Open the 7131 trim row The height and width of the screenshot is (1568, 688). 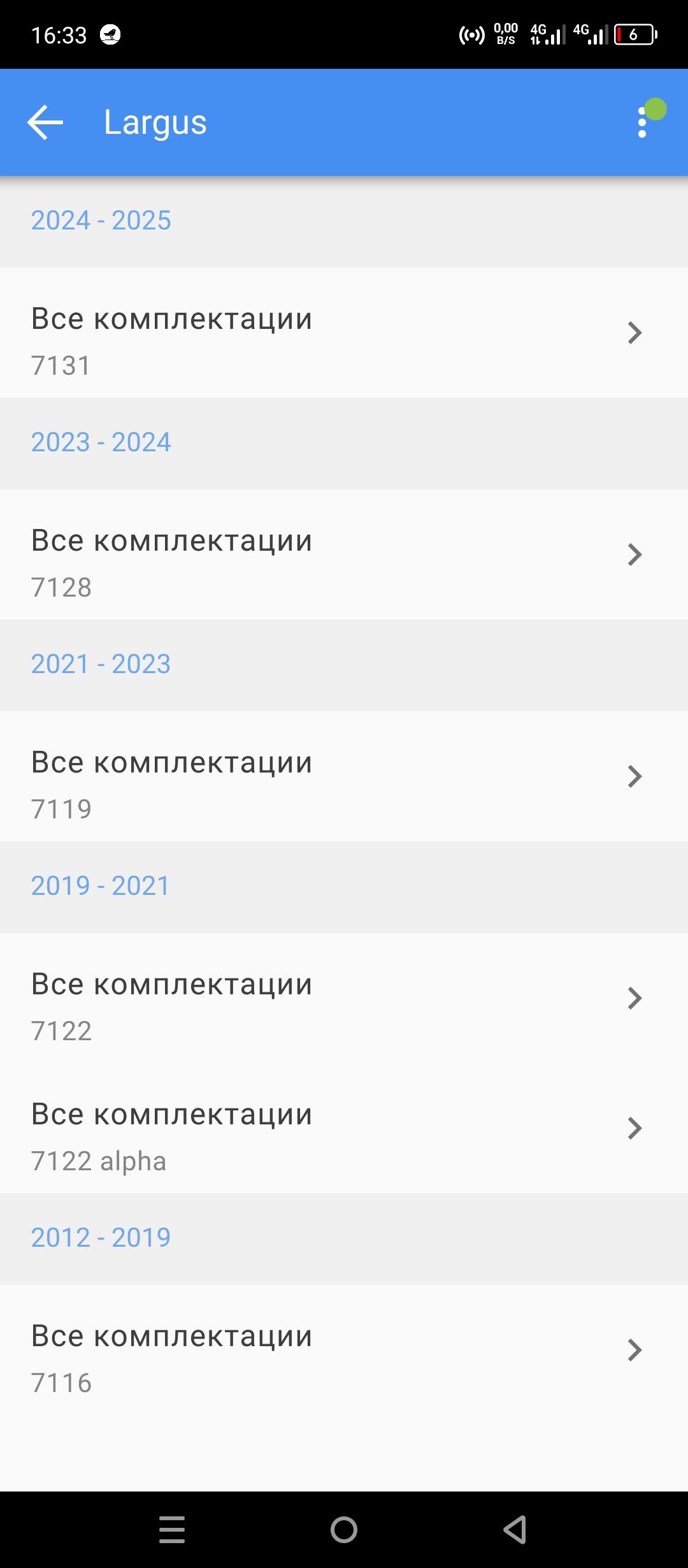click(344, 333)
